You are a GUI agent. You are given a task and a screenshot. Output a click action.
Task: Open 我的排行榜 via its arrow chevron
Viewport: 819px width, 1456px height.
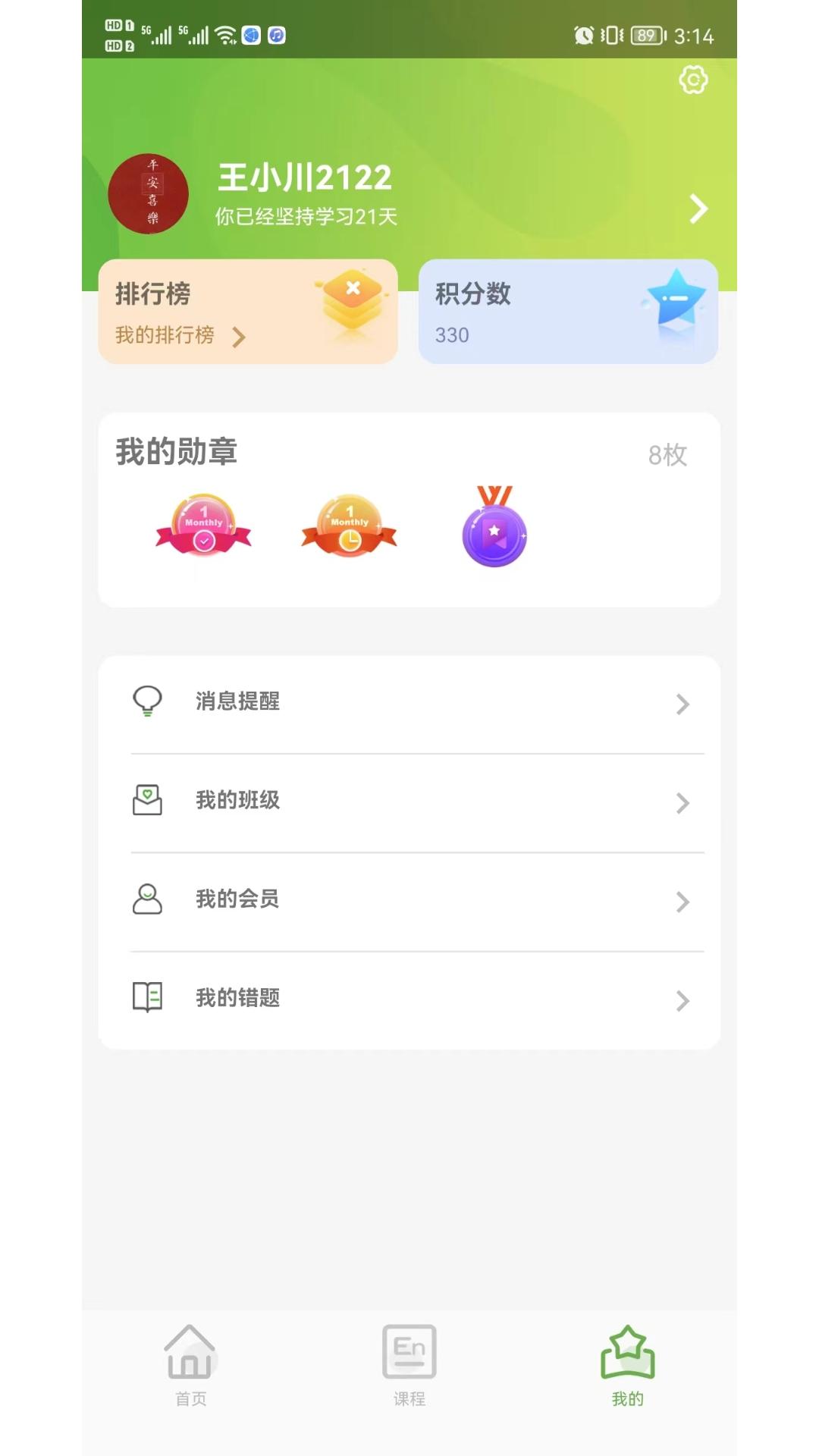click(240, 335)
